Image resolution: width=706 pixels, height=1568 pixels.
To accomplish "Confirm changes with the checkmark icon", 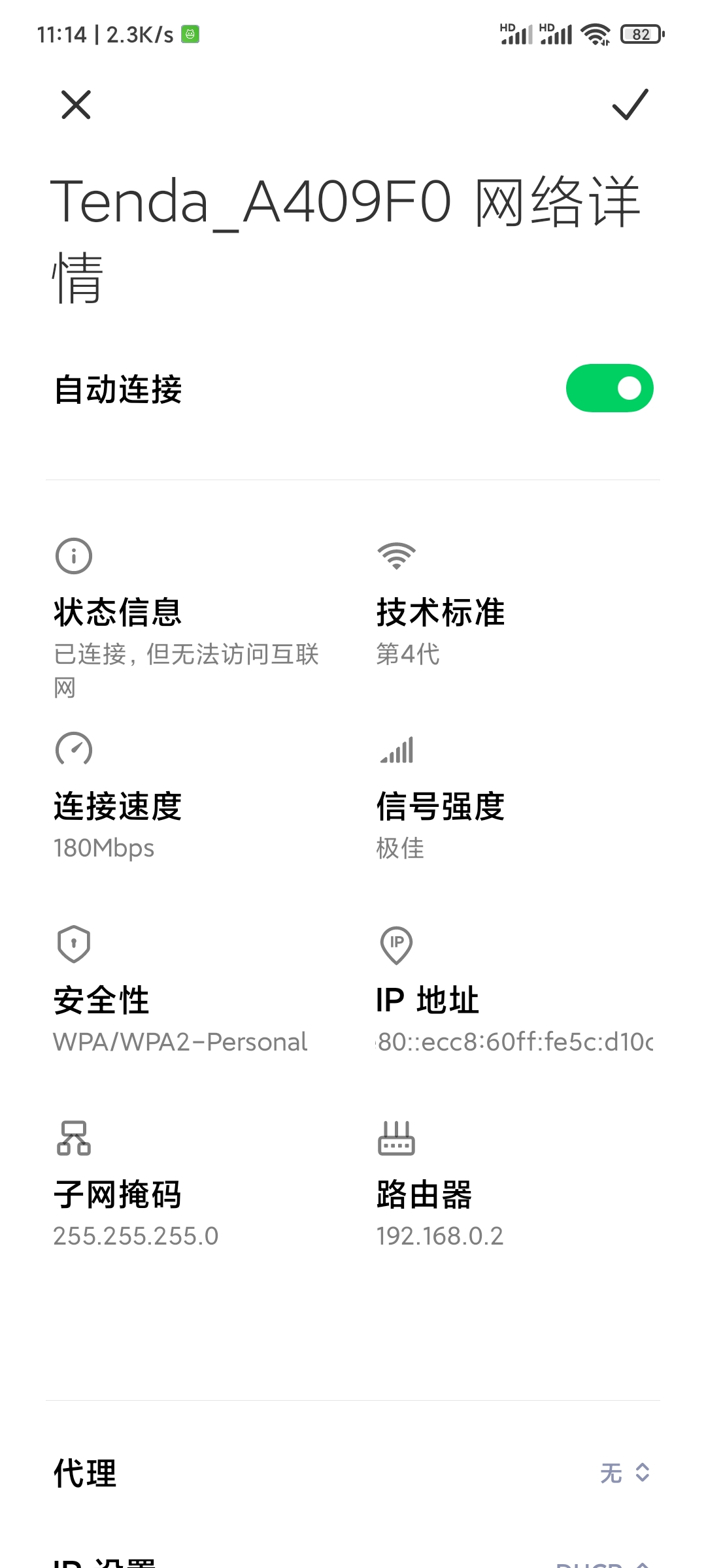I will pyautogui.click(x=630, y=105).
